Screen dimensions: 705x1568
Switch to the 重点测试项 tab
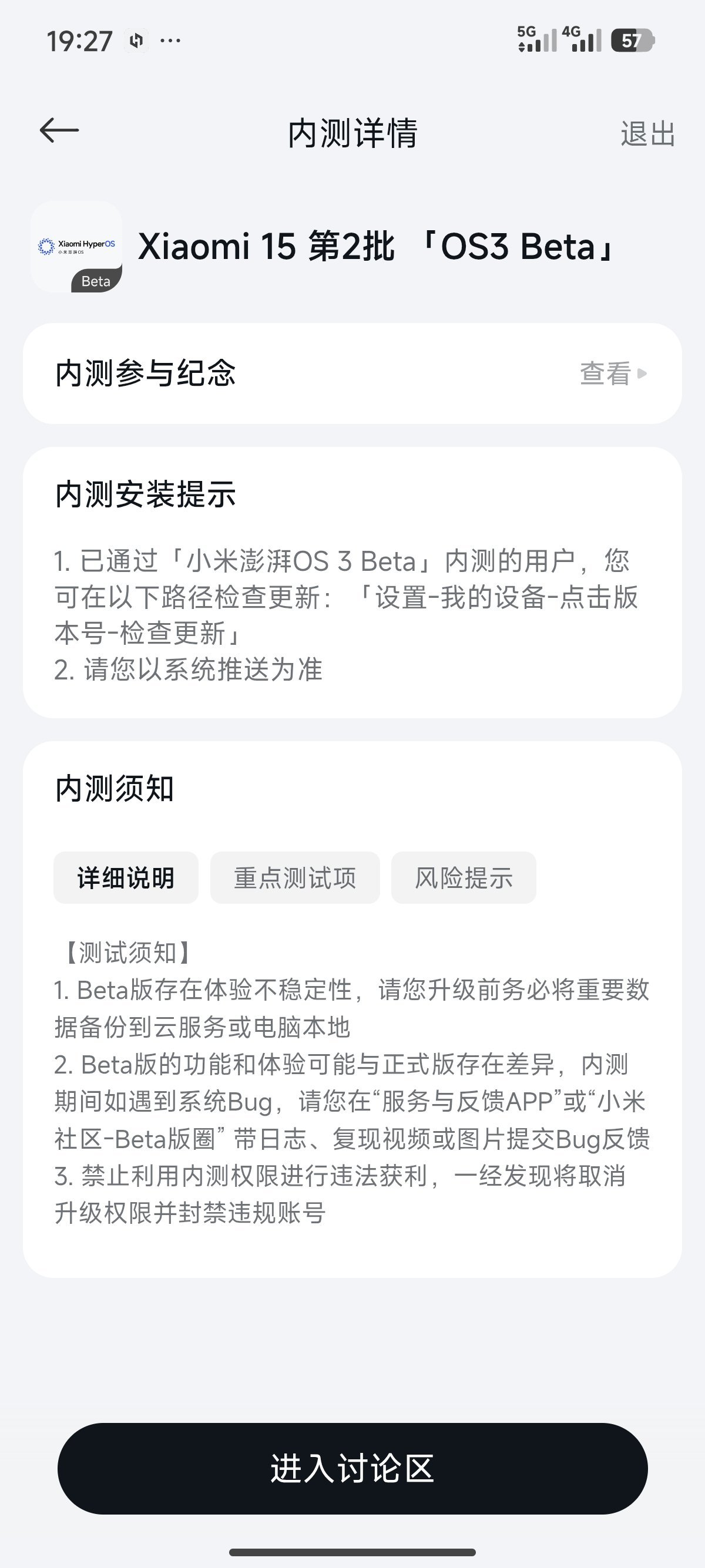[295, 878]
